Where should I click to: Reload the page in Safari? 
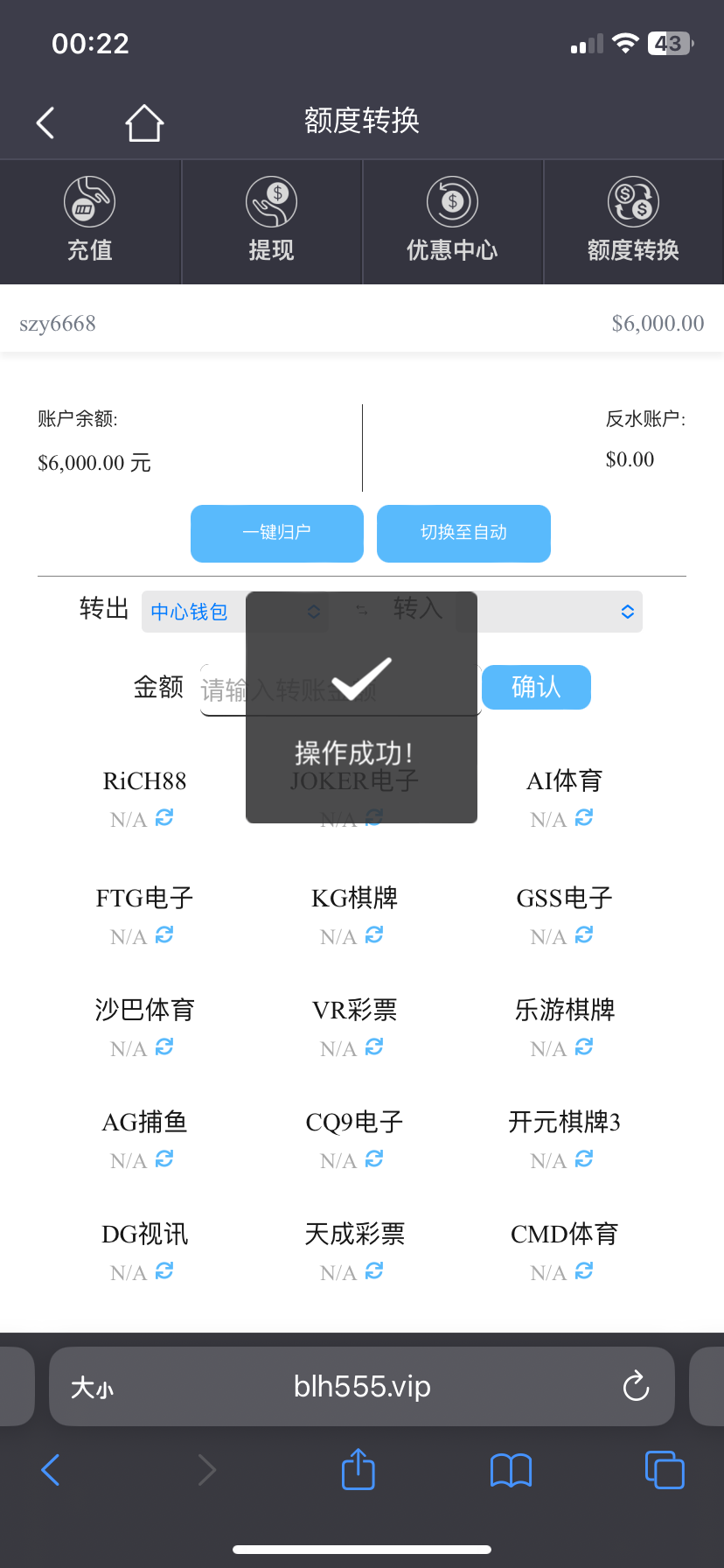pyautogui.click(x=636, y=1386)
